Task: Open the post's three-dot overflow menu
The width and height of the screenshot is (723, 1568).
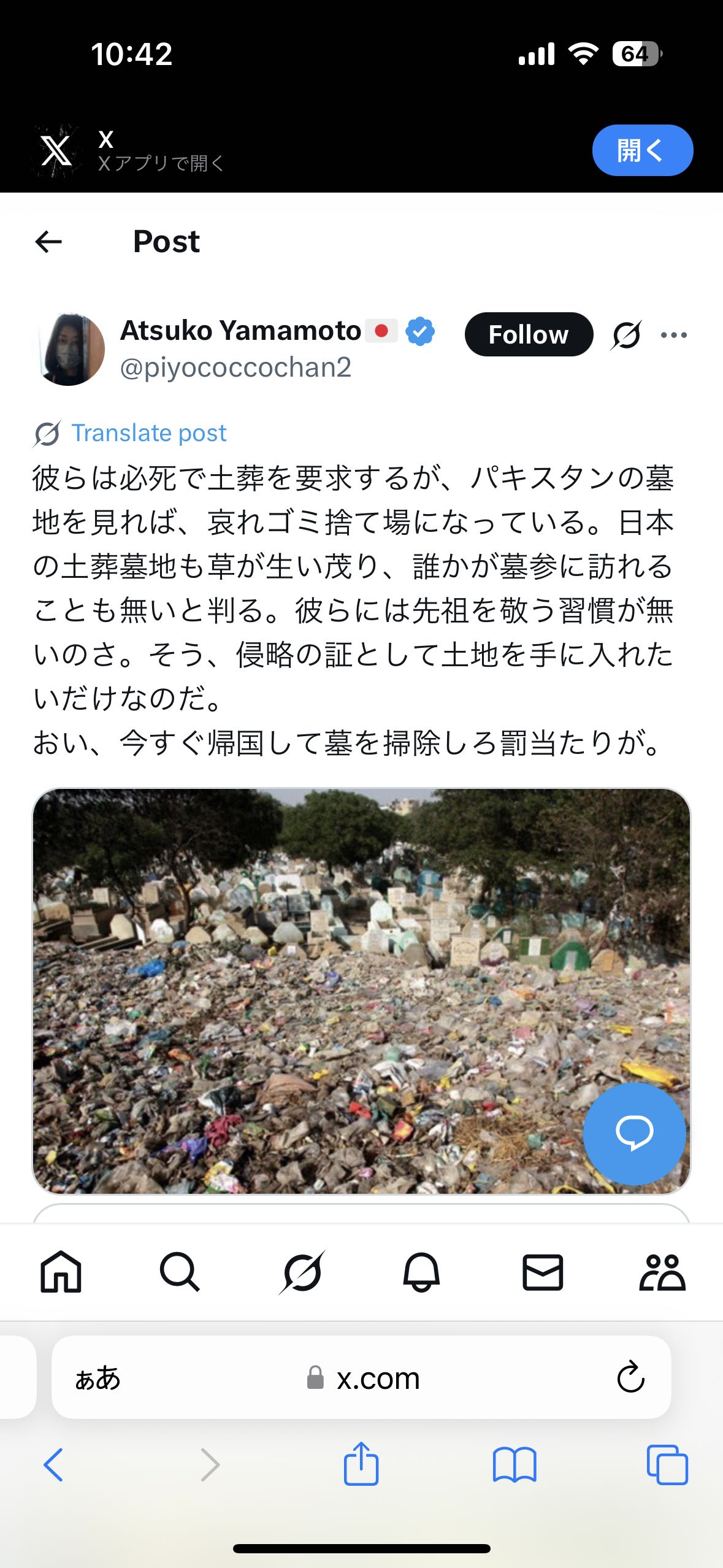Action: coord(674,335)
